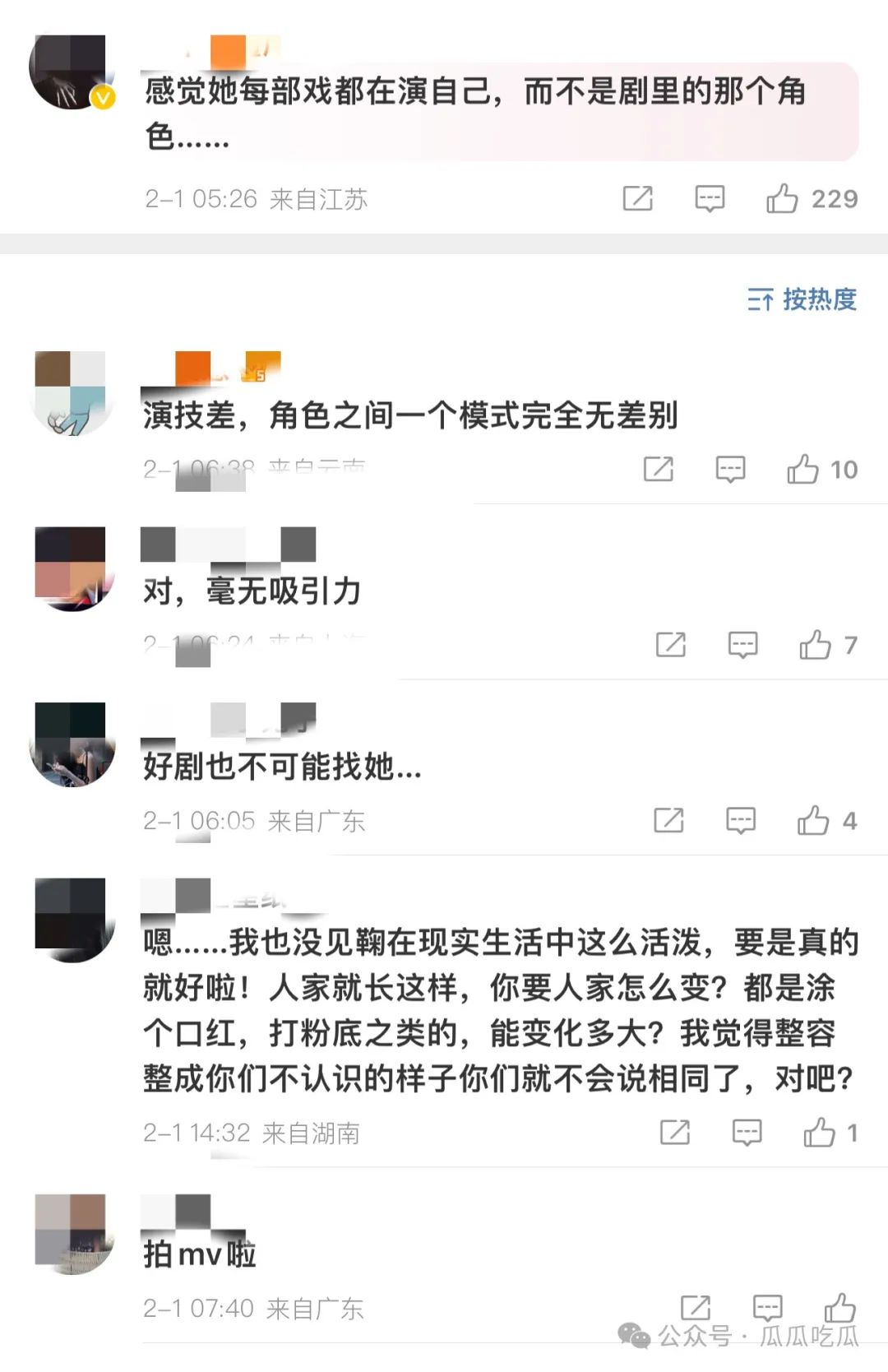The image size is (888, 1372).
Task: Reply to the long comment from 湖南
Action: point(747,1133)
